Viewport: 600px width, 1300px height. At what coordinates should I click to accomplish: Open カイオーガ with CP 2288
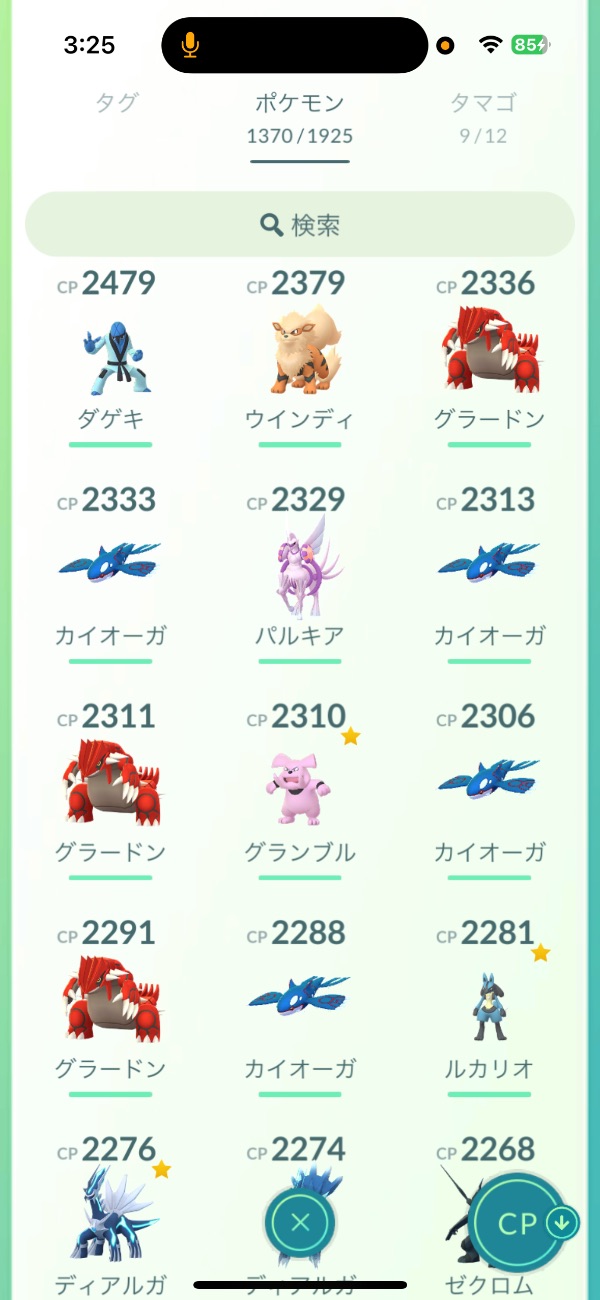(300, 1003)
